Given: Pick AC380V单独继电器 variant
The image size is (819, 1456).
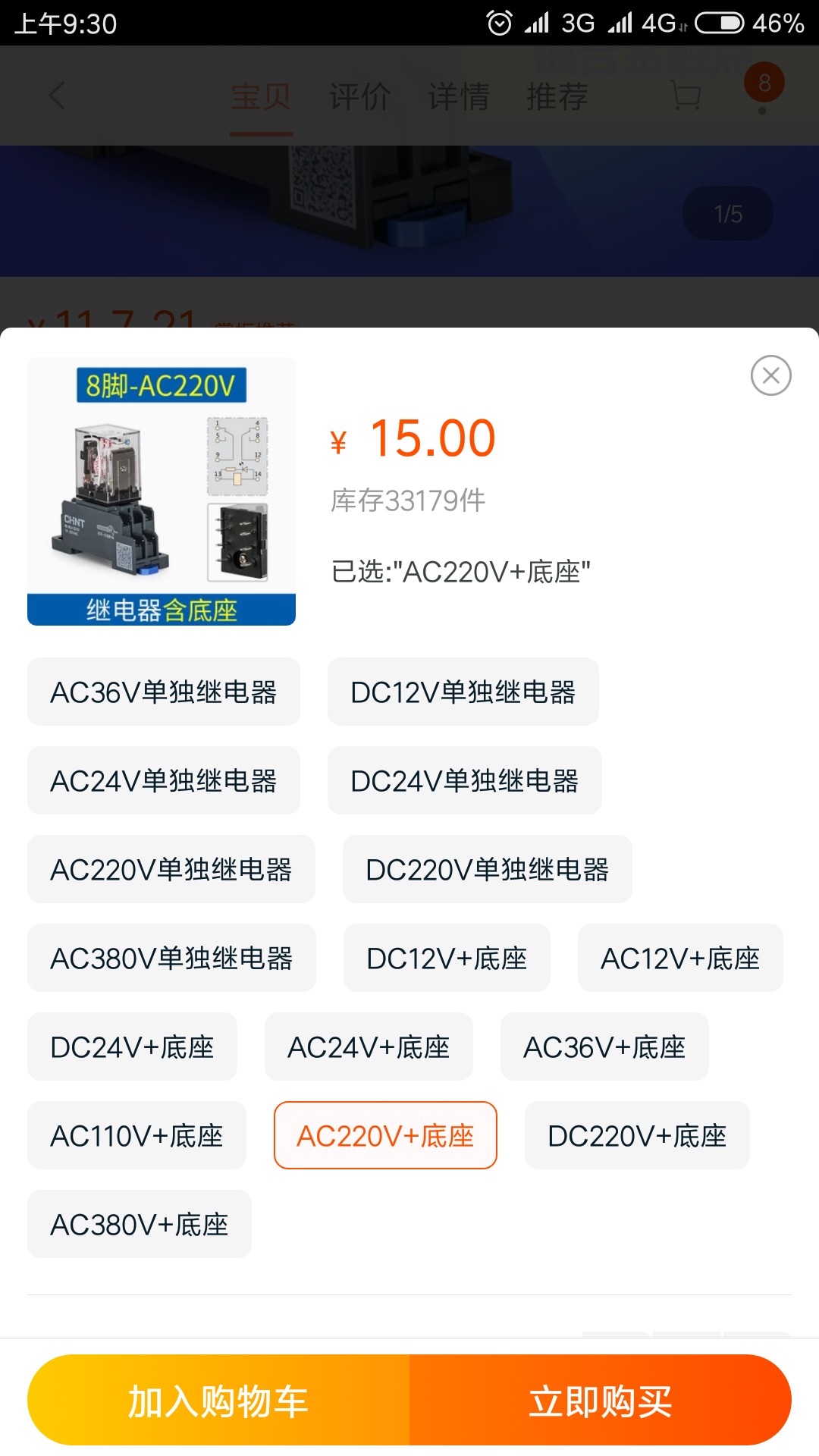Looking at the screenshot, I should click(x=171, y=958).
